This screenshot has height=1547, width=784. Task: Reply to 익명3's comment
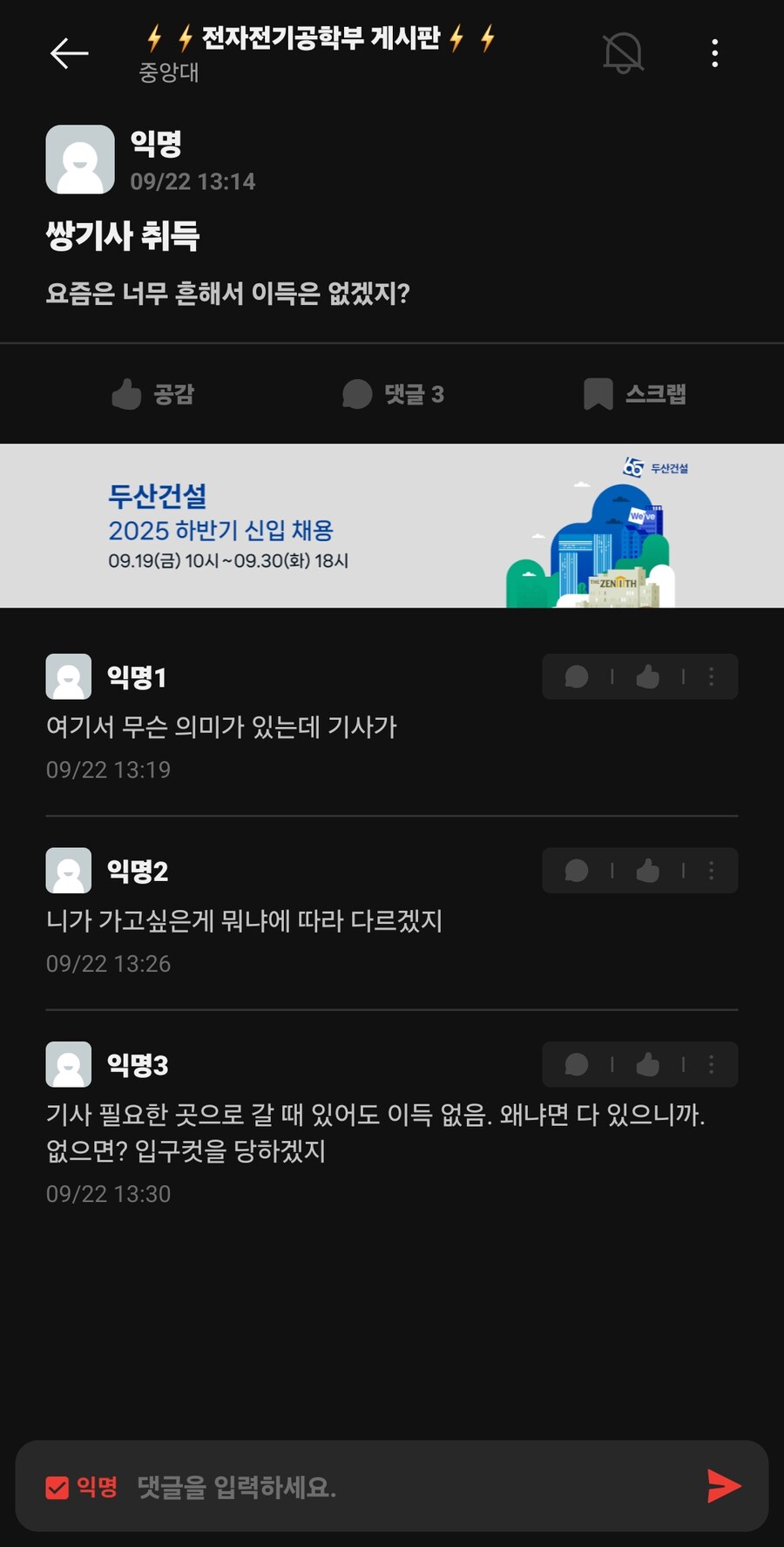point(577,1064)
